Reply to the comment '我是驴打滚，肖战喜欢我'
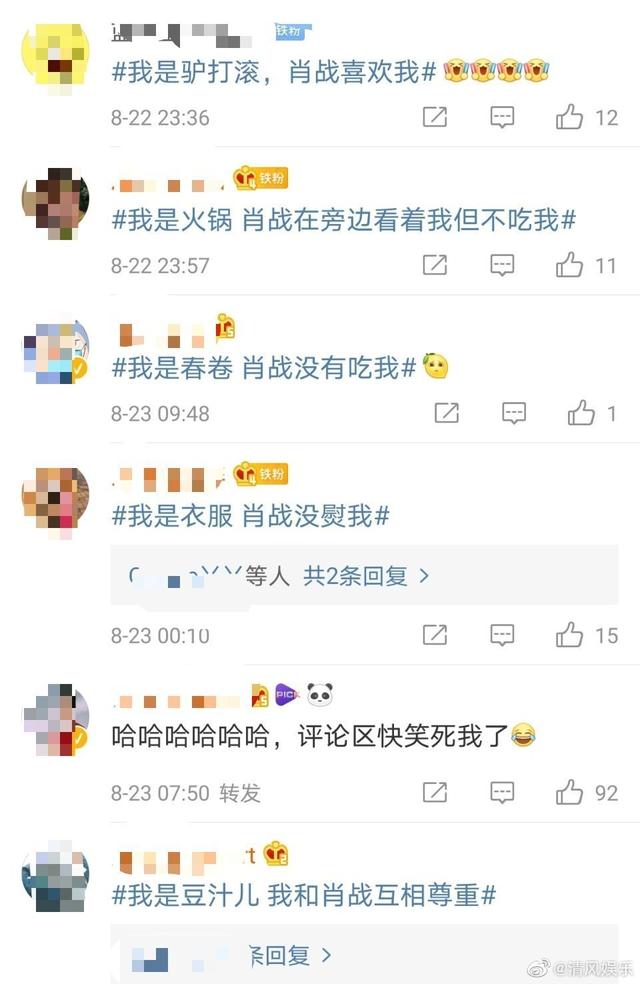This screenshot has width=640, height=984. (x=502, y=117)
